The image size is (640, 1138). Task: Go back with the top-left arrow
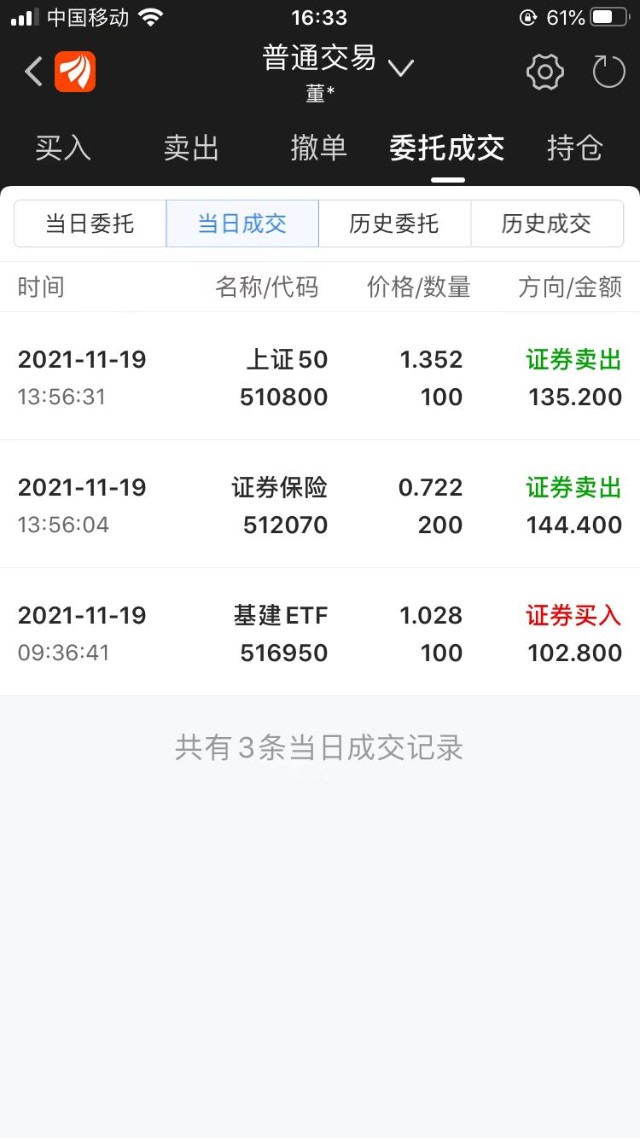click(x=33, y=71)
